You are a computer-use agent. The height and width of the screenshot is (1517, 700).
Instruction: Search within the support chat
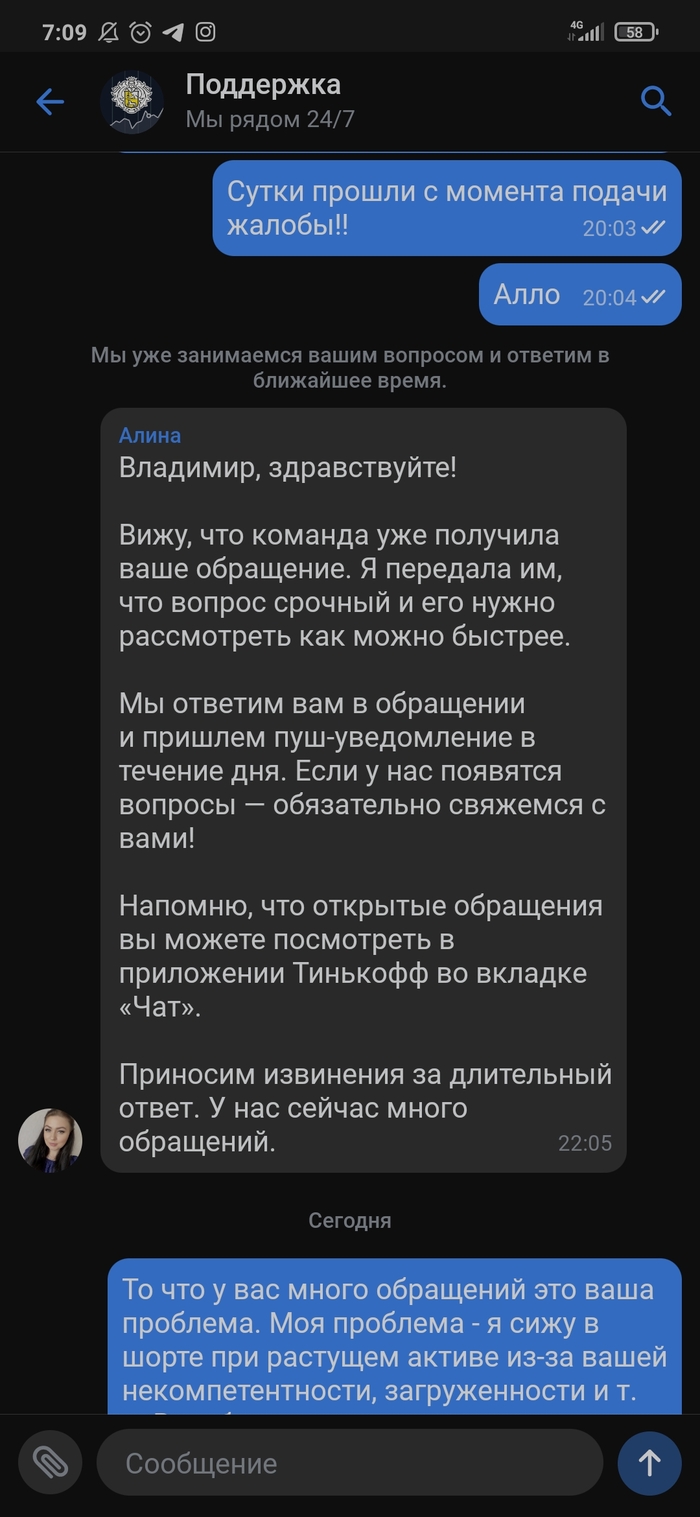655,101
